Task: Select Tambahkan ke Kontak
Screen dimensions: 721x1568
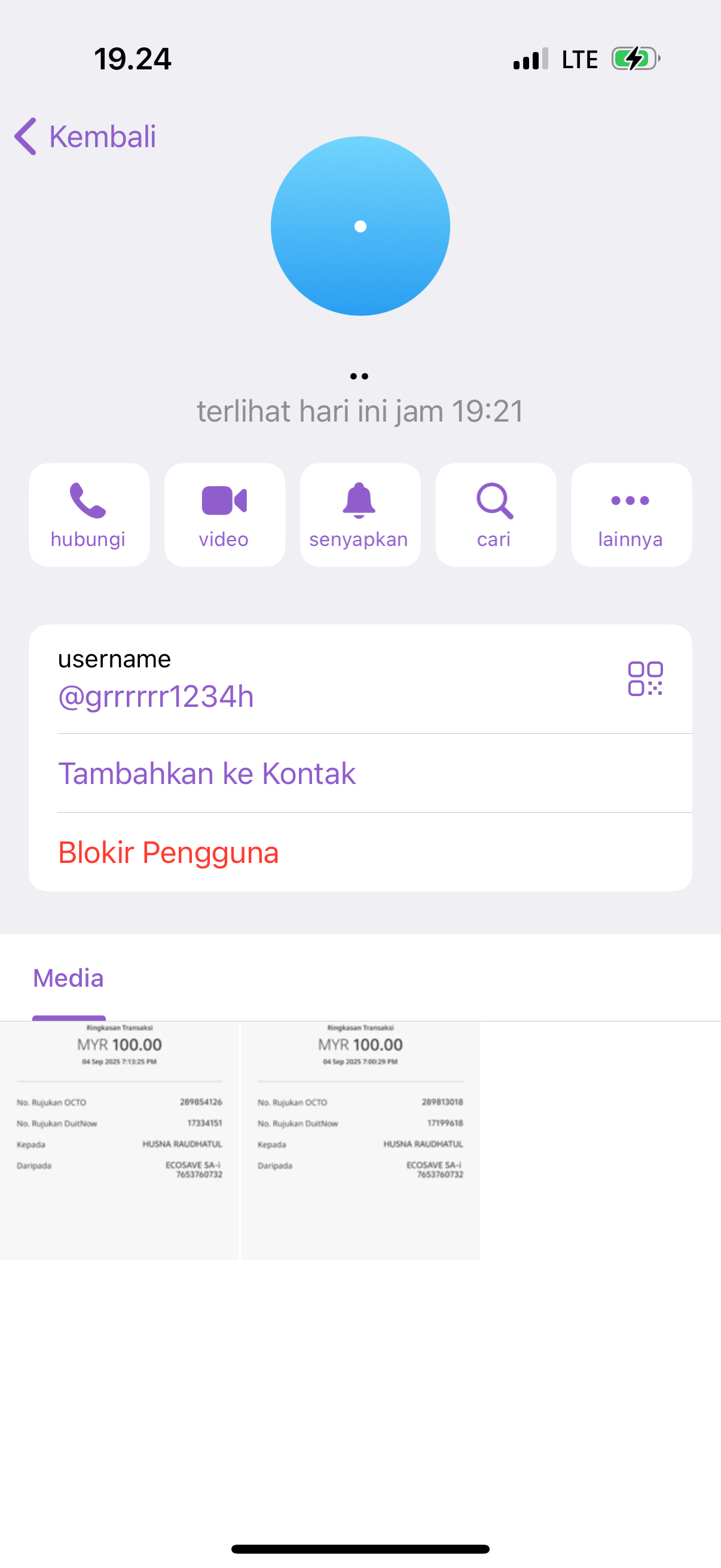Action: pos(207,773)
